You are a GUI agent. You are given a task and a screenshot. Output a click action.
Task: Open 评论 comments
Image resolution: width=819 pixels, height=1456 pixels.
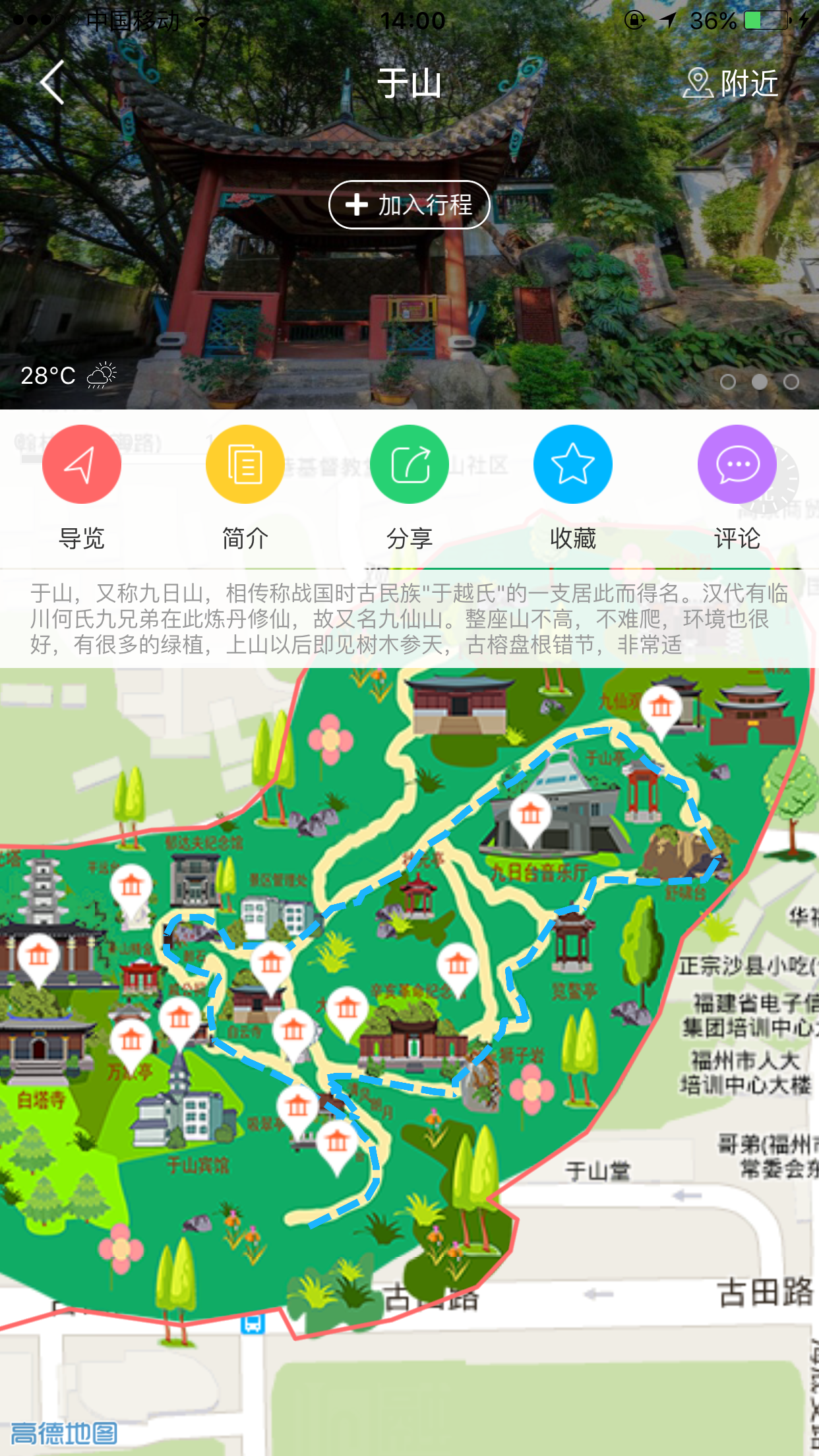point(737,465)
